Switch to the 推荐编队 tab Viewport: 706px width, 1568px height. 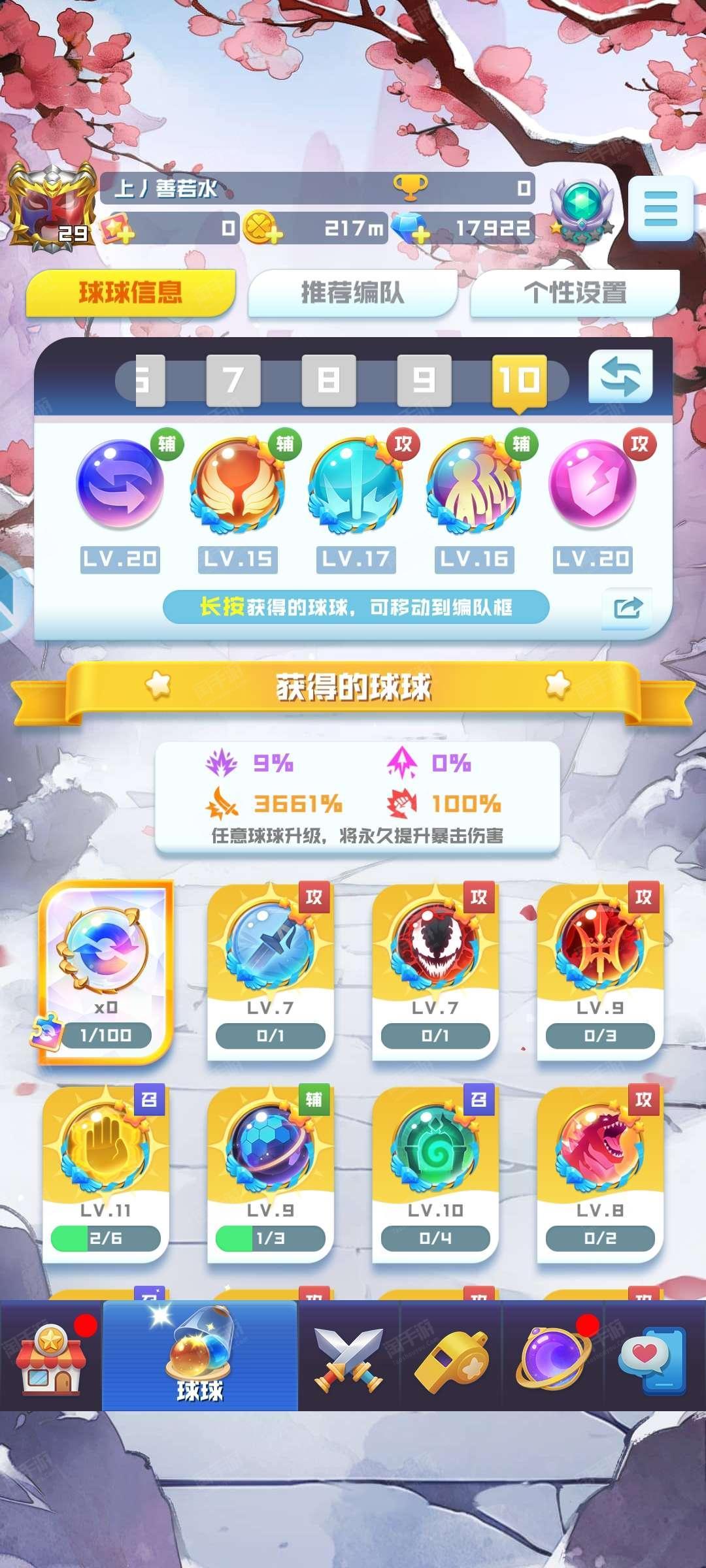(x=352, y=292)
